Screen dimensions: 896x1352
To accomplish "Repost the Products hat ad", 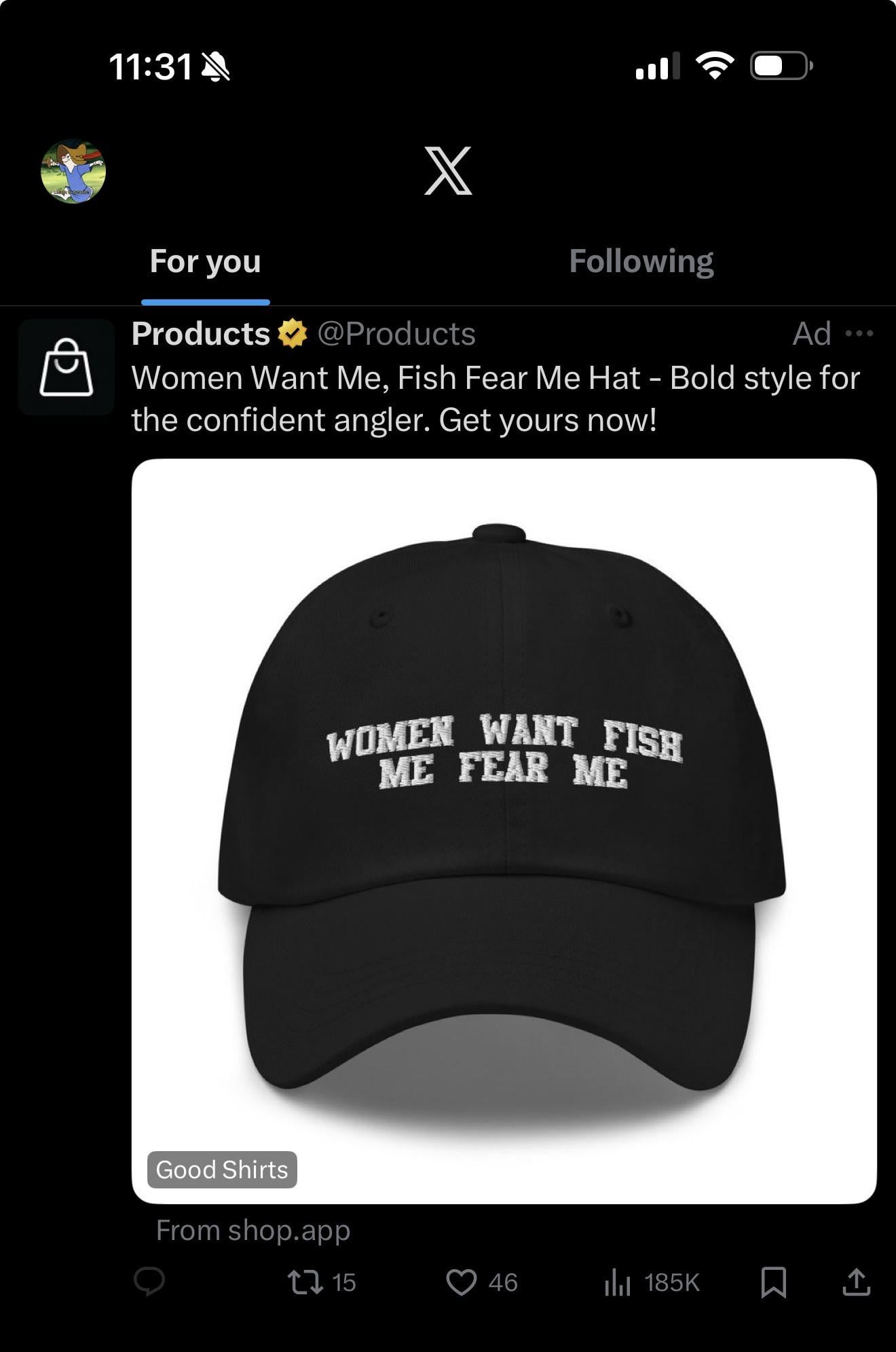I will [305, 1282].
